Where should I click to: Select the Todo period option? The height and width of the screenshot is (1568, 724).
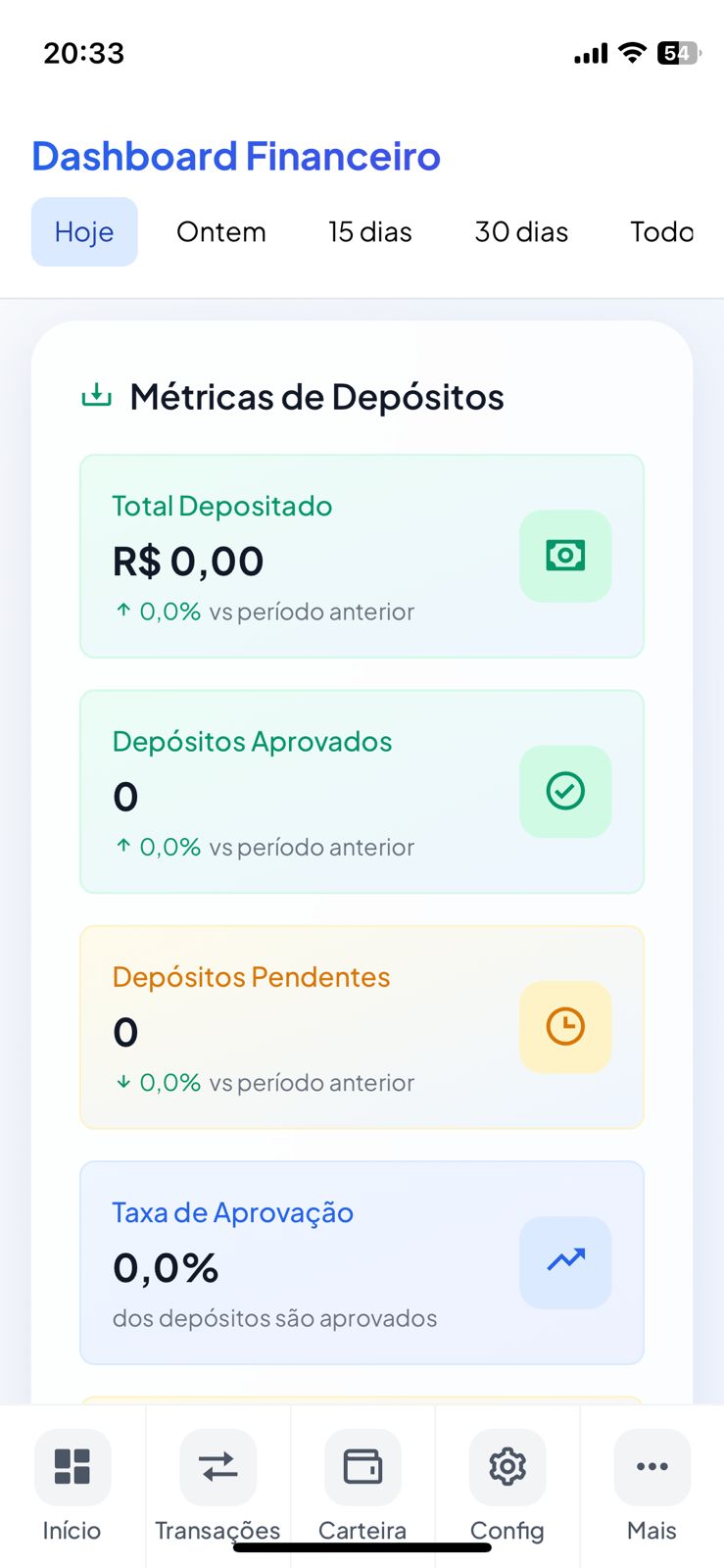[662, 231]
